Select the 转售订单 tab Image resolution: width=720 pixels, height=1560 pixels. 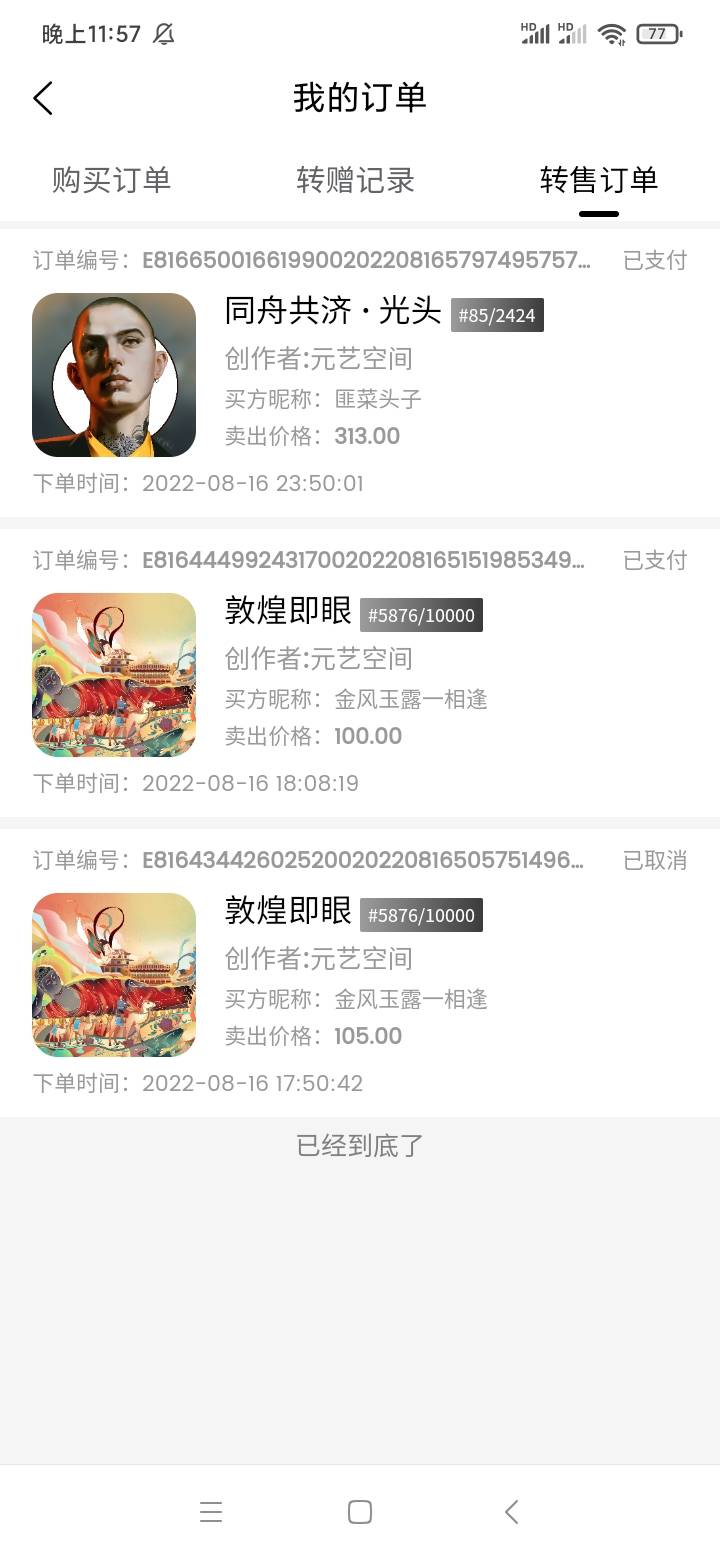tap(599, 180)
